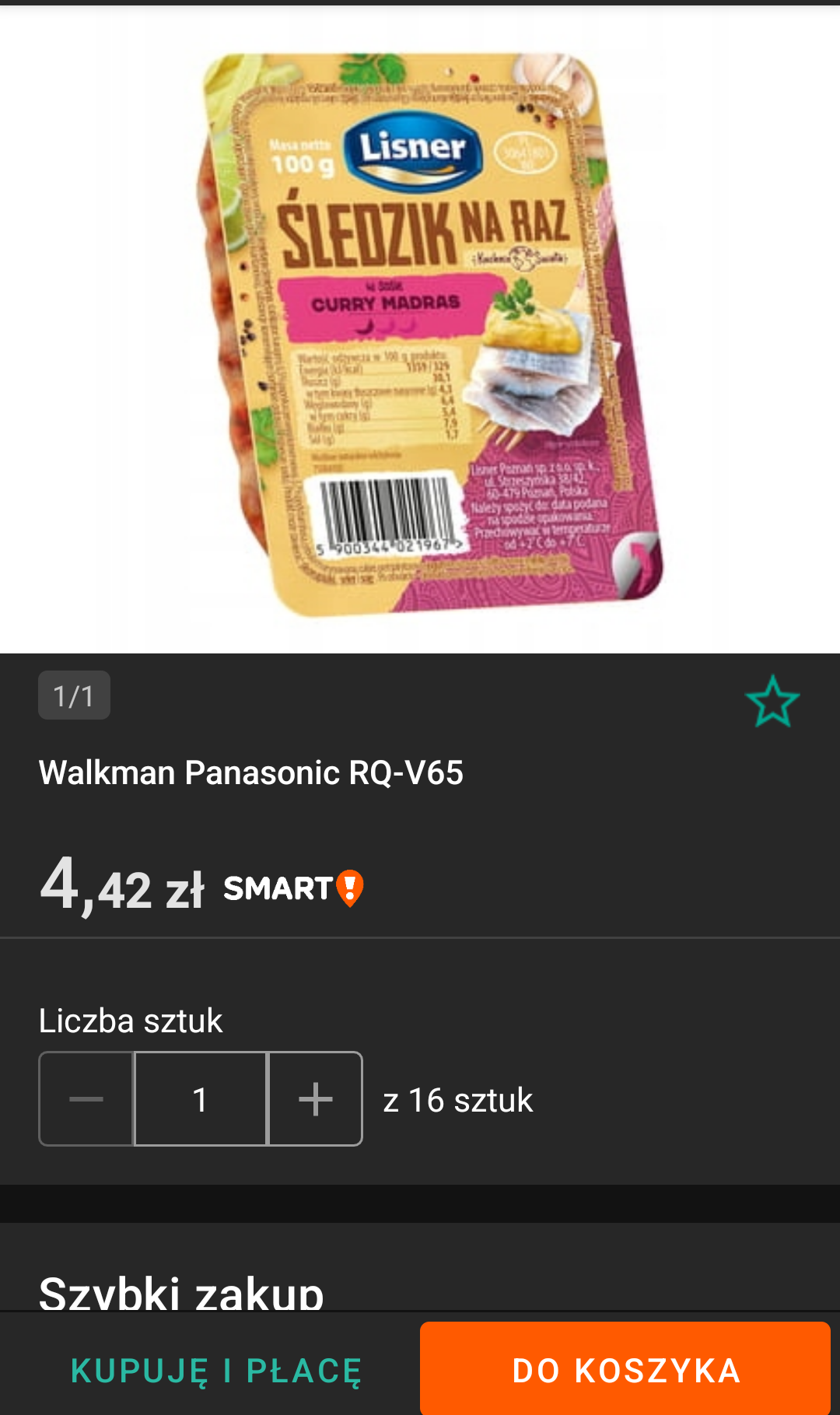Increase quantity with the plus button
Image resolution: width=840 pixels, height=1415 pixels.
[x=315, y=1098]
